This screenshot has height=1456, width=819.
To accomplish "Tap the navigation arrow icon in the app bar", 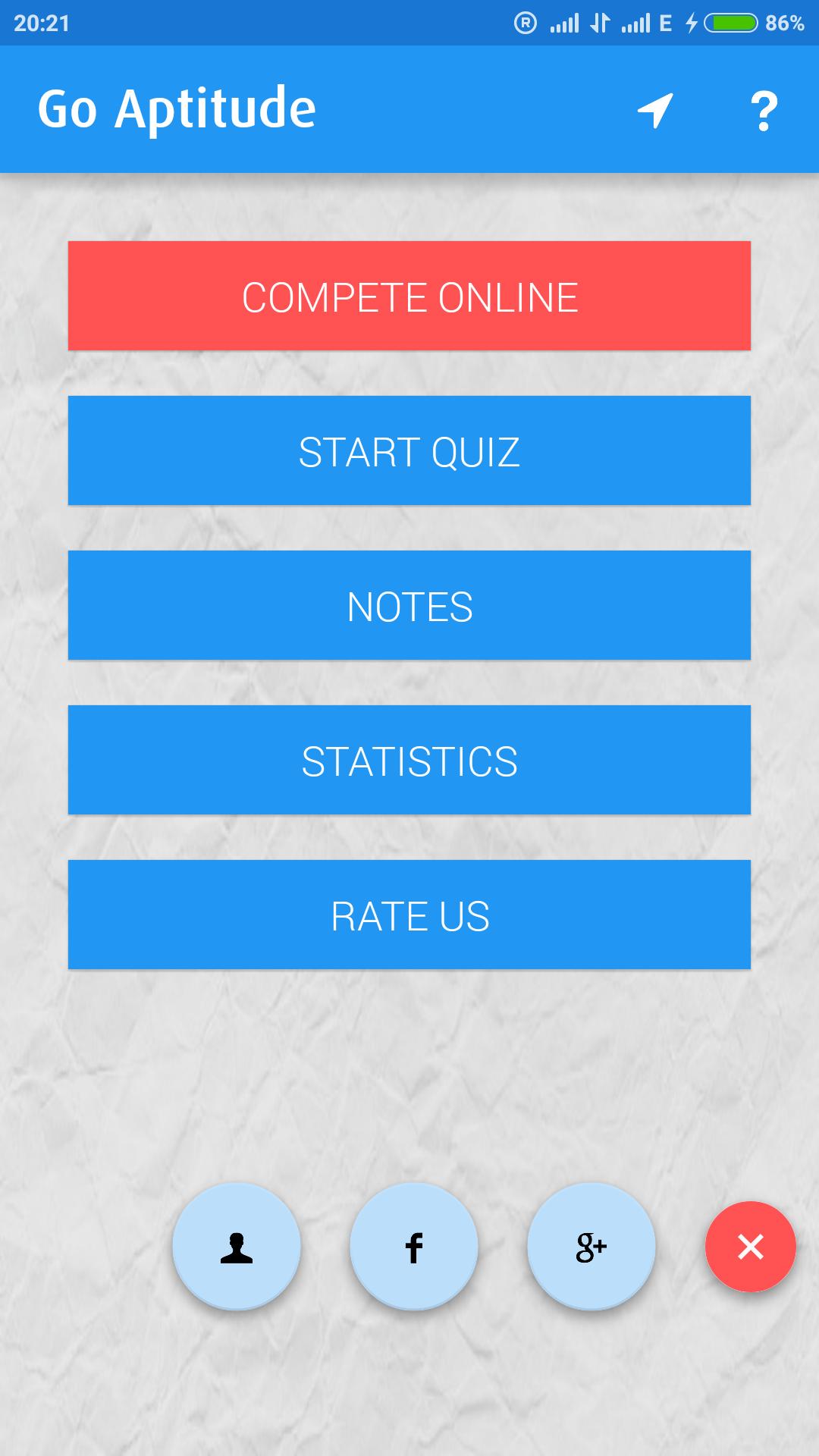I will (655, 111).
